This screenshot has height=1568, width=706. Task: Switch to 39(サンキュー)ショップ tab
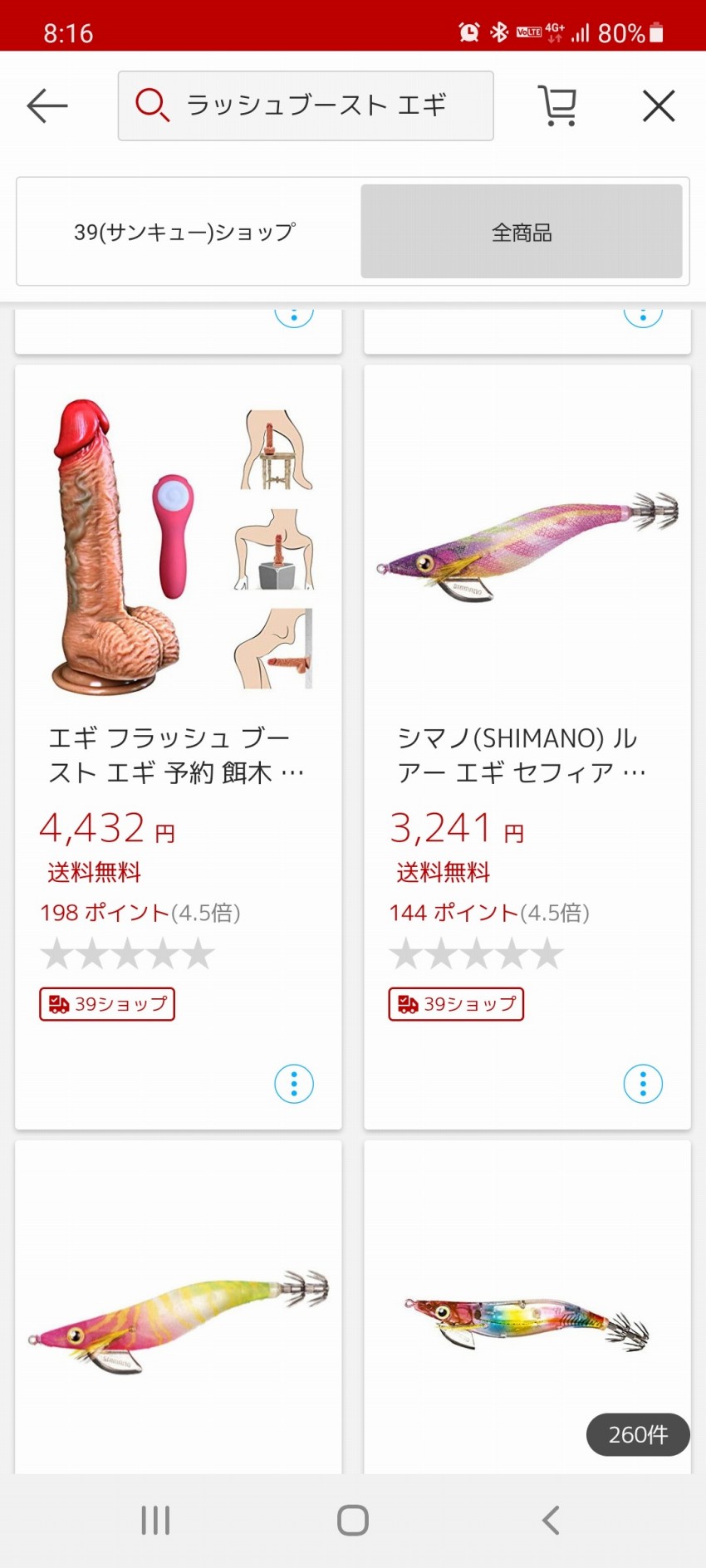[x=185, y=232]
